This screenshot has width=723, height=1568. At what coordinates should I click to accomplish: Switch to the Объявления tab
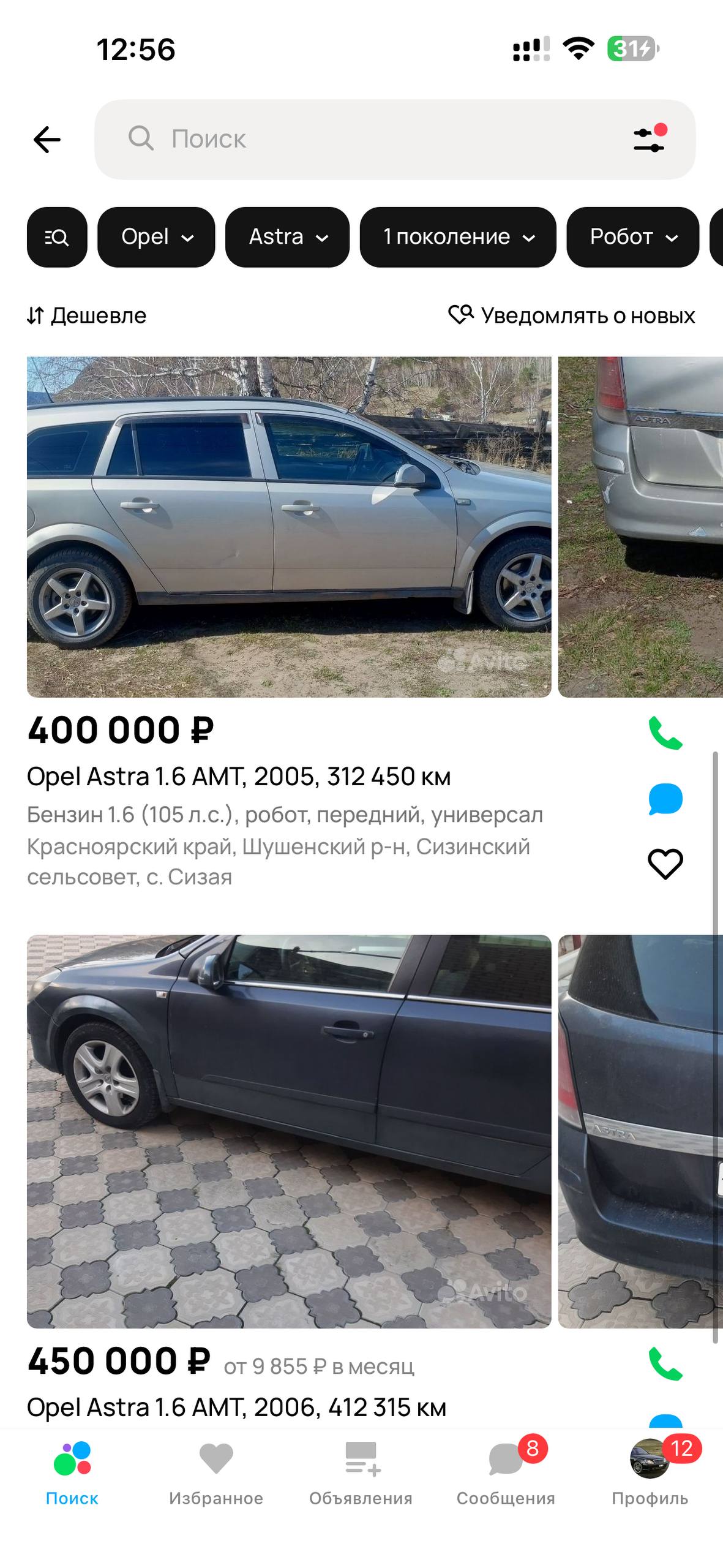(x=361, y=1472)
